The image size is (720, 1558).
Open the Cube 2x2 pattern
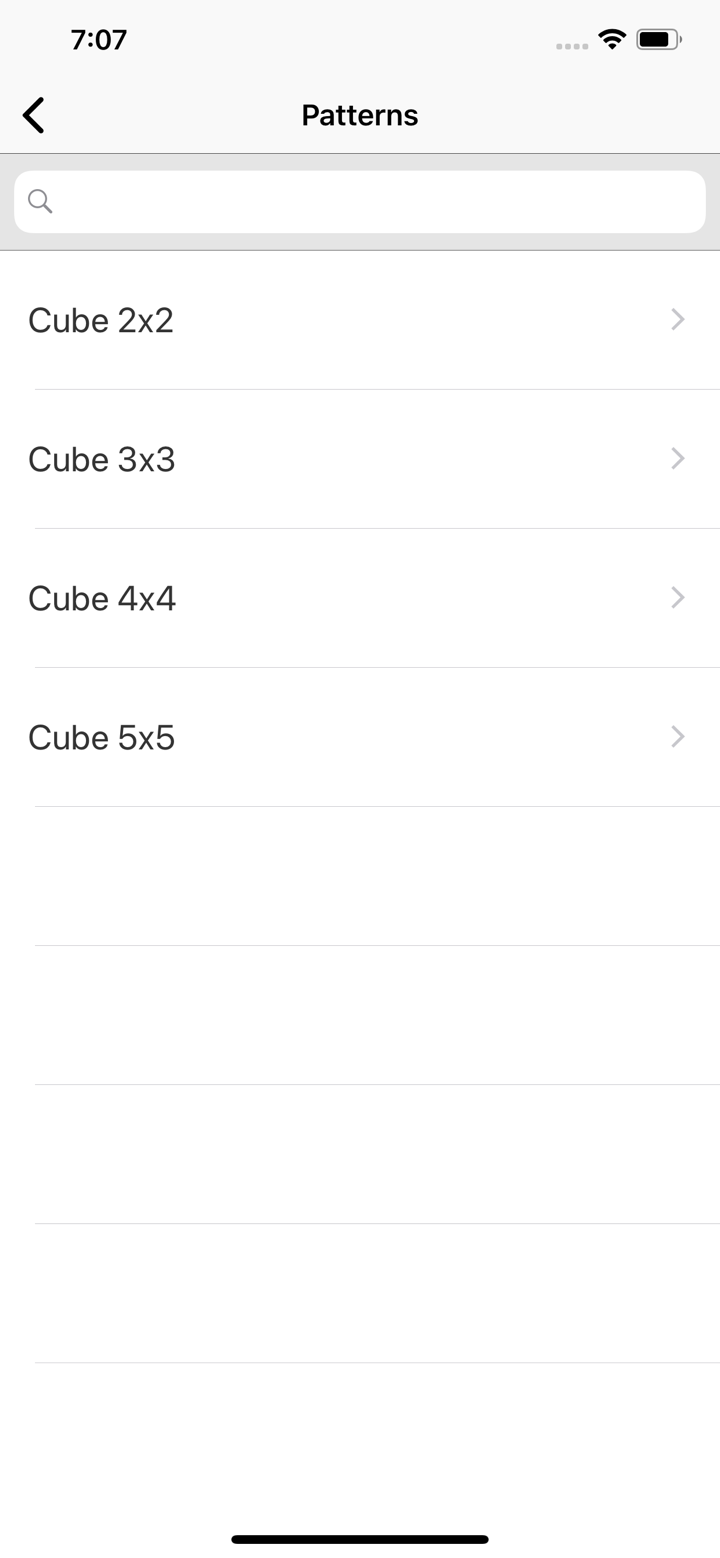pos(300,320)
